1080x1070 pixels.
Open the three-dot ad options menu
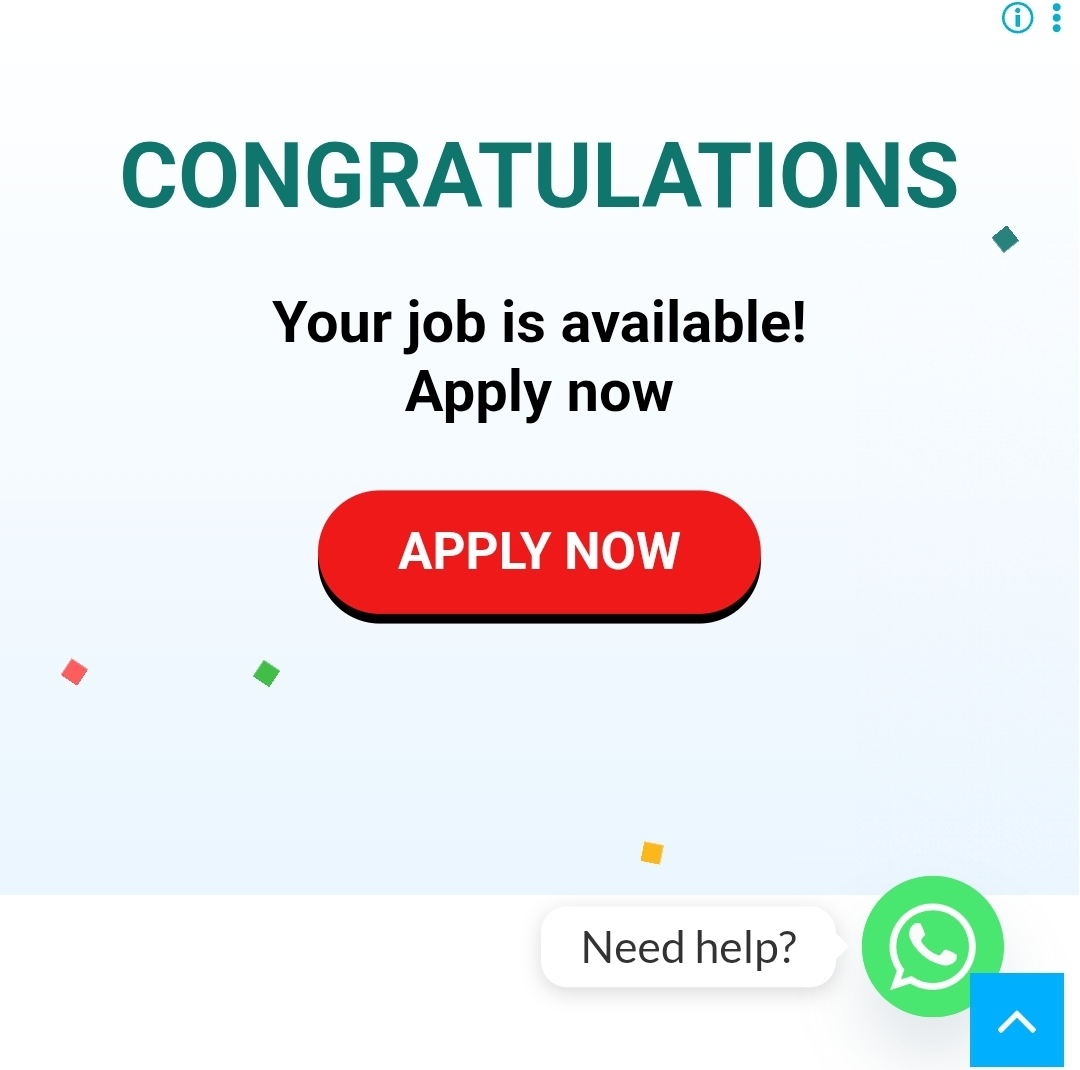click(x=1057, y=17)
